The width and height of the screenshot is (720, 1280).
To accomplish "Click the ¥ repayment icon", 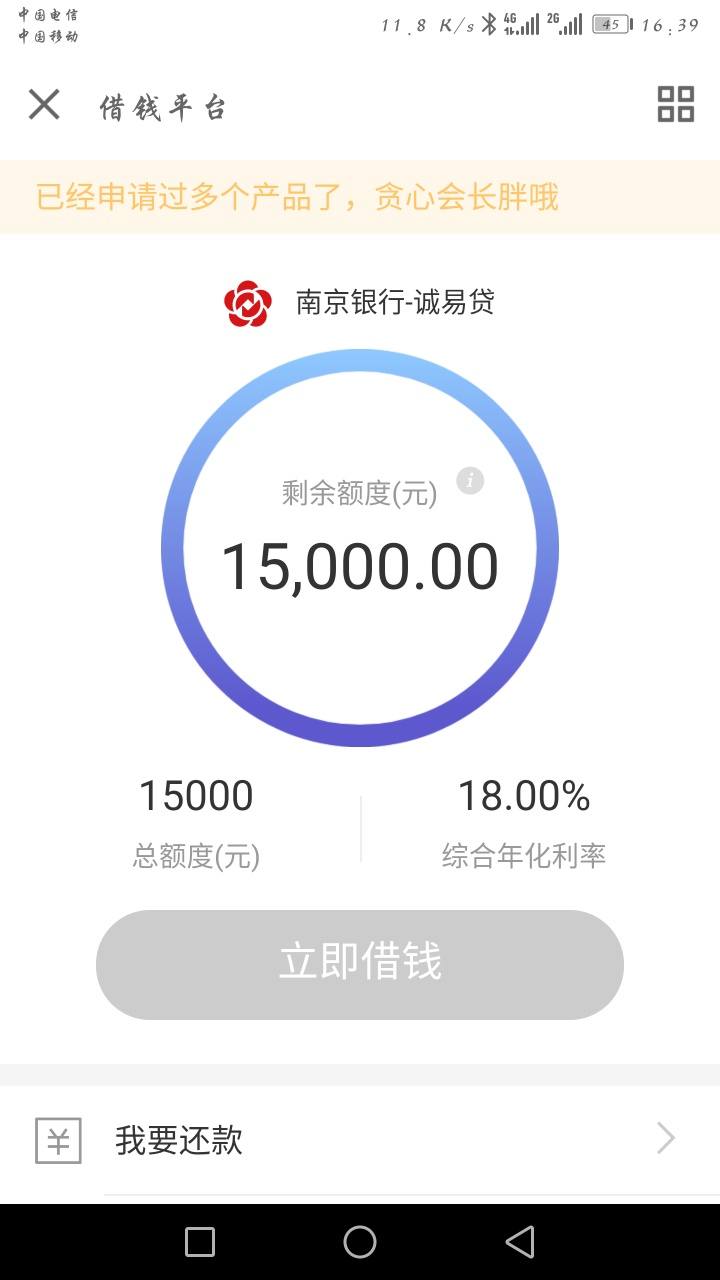I will [58, 1139].
